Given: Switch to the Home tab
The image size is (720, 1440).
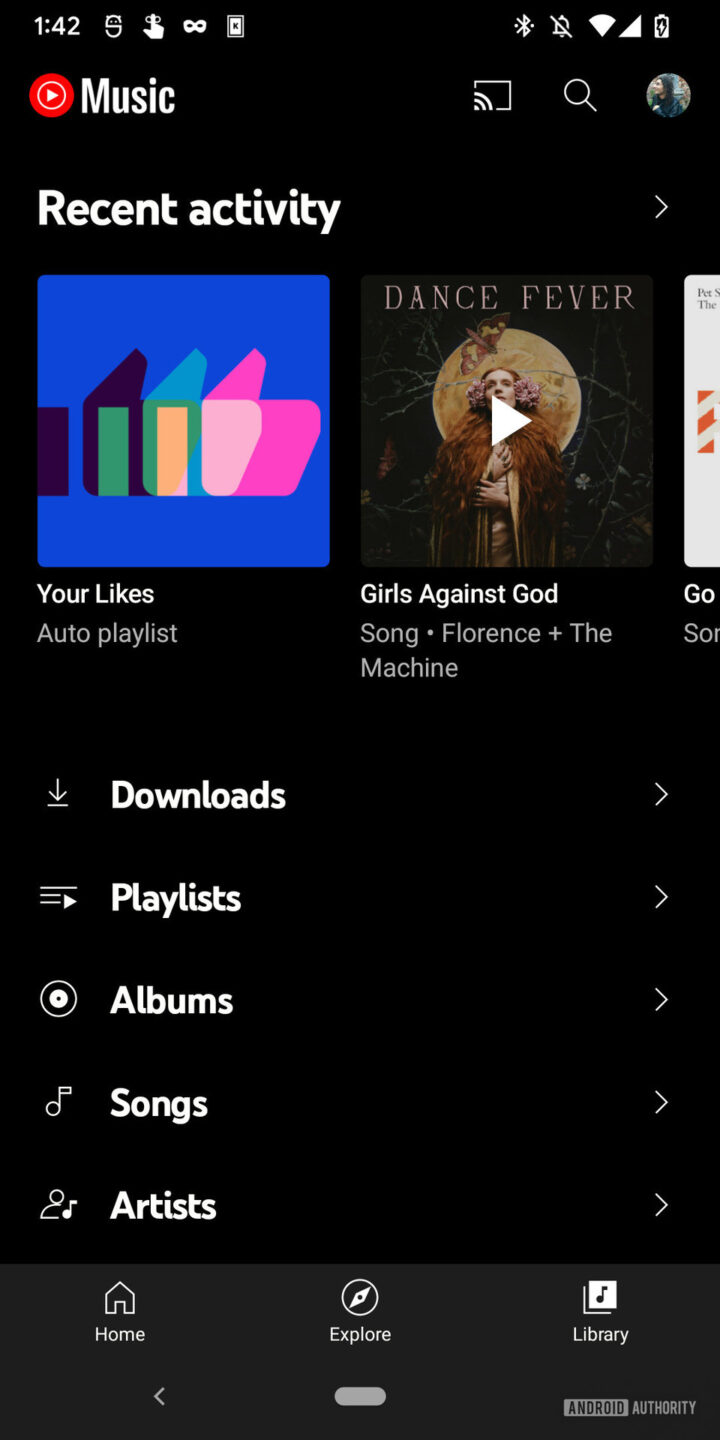Looking at the screenshot, I should pyautogui.click(x=120, y=1311).
